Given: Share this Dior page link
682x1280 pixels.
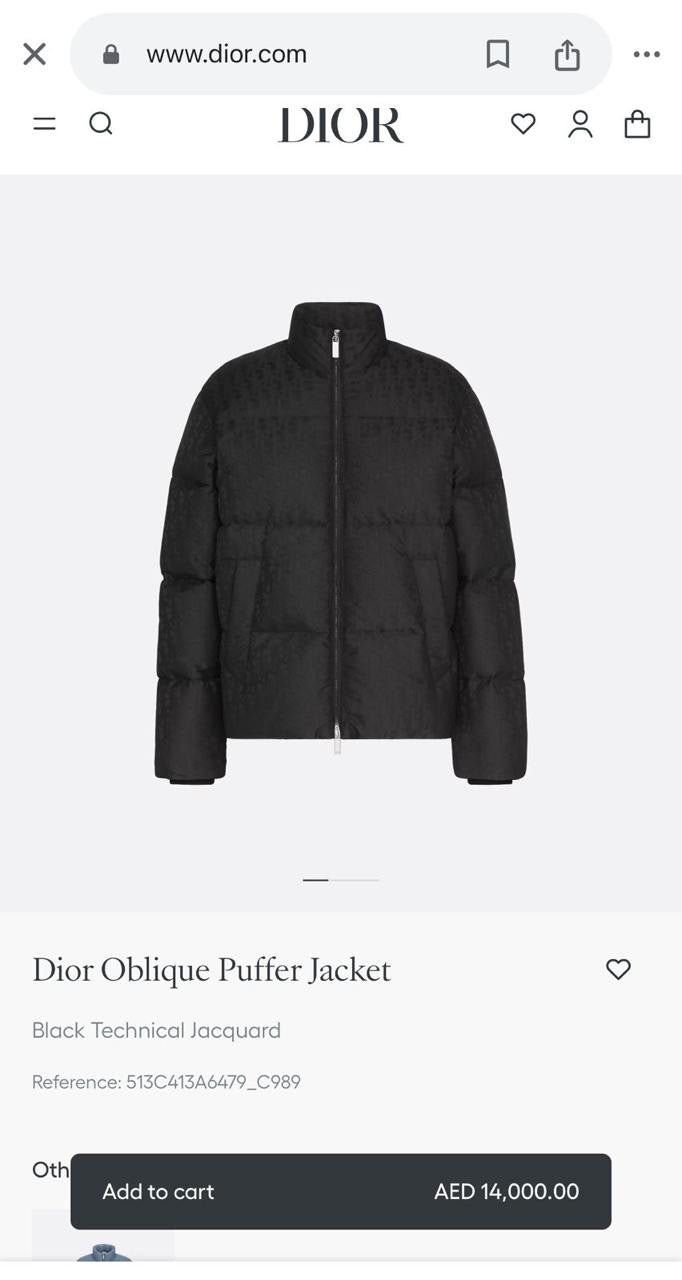Looking at the screenshot, I should (x=567, y=54).
